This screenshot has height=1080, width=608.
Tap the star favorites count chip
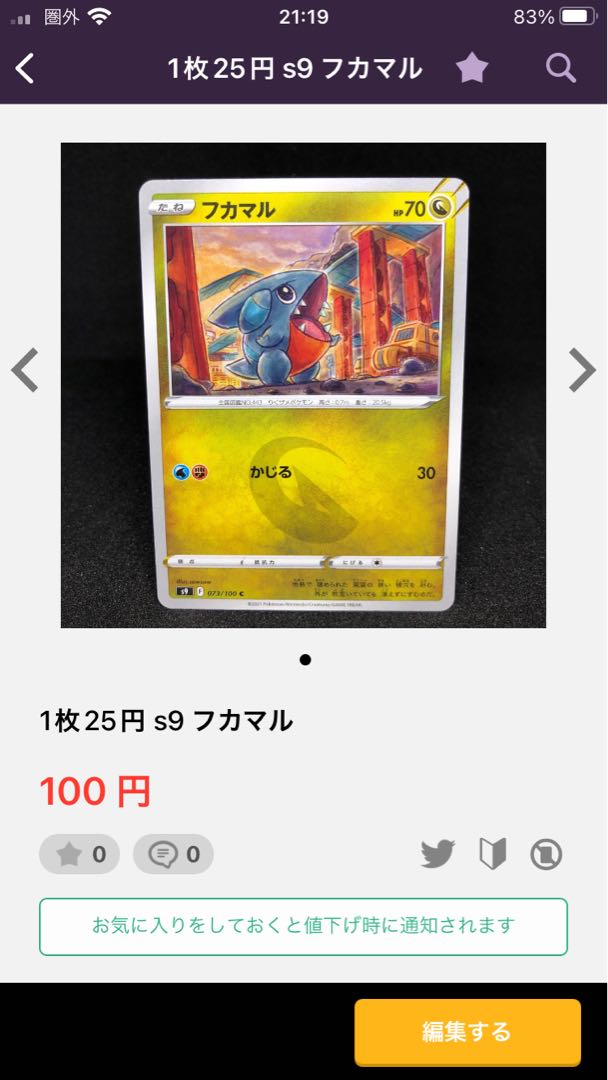pyautogui.click(x=80, y=854)
